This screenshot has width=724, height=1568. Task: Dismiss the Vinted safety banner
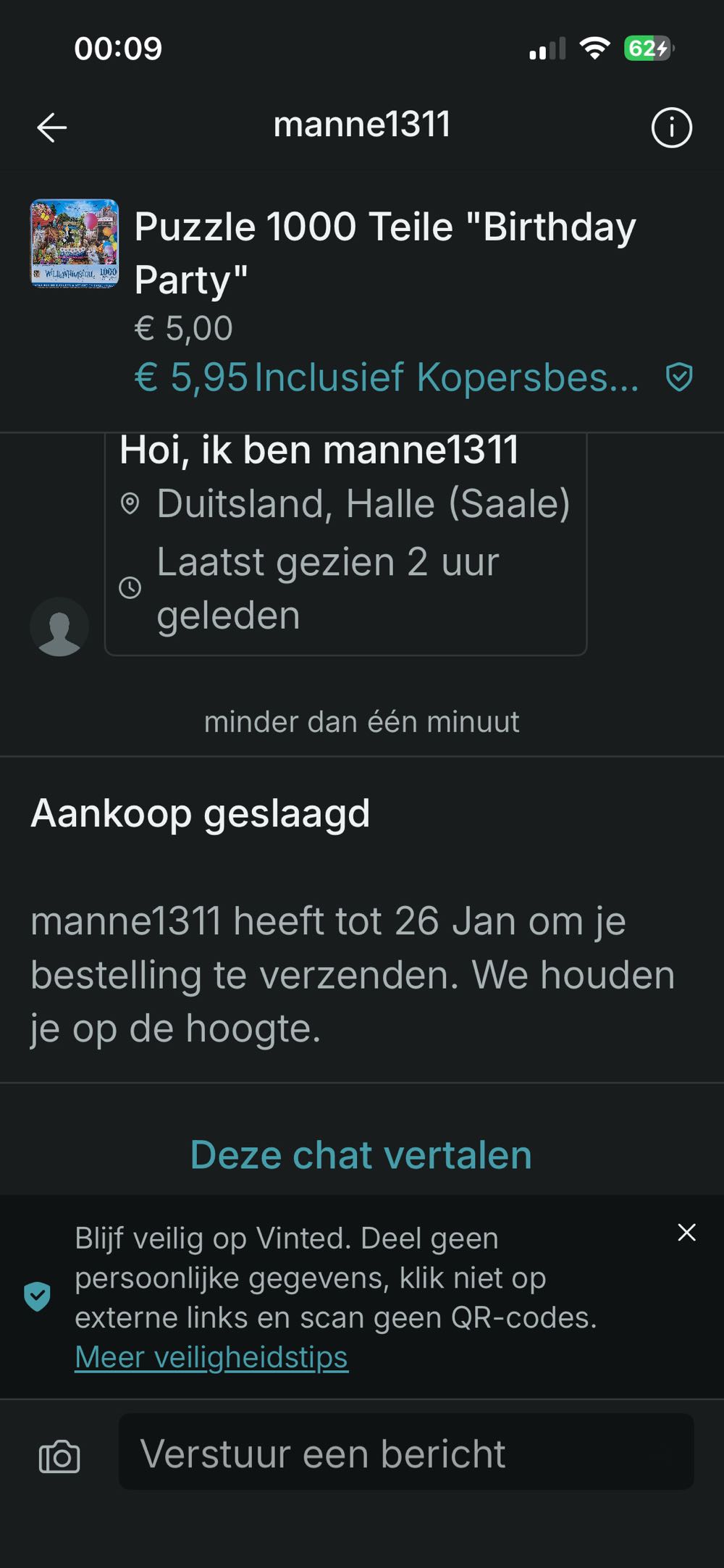pos(686,1233)
